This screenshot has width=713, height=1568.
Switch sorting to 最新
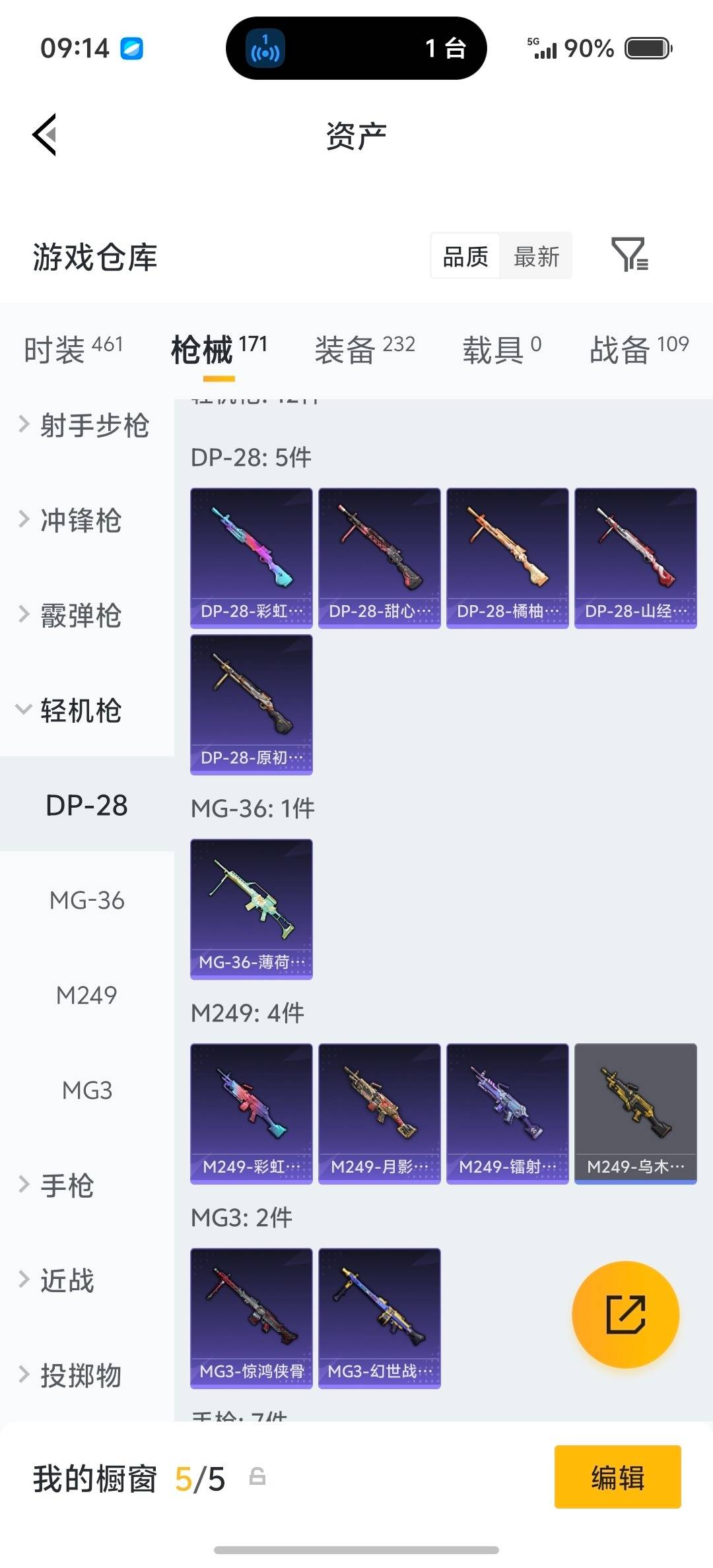click(x=537, y=256)
